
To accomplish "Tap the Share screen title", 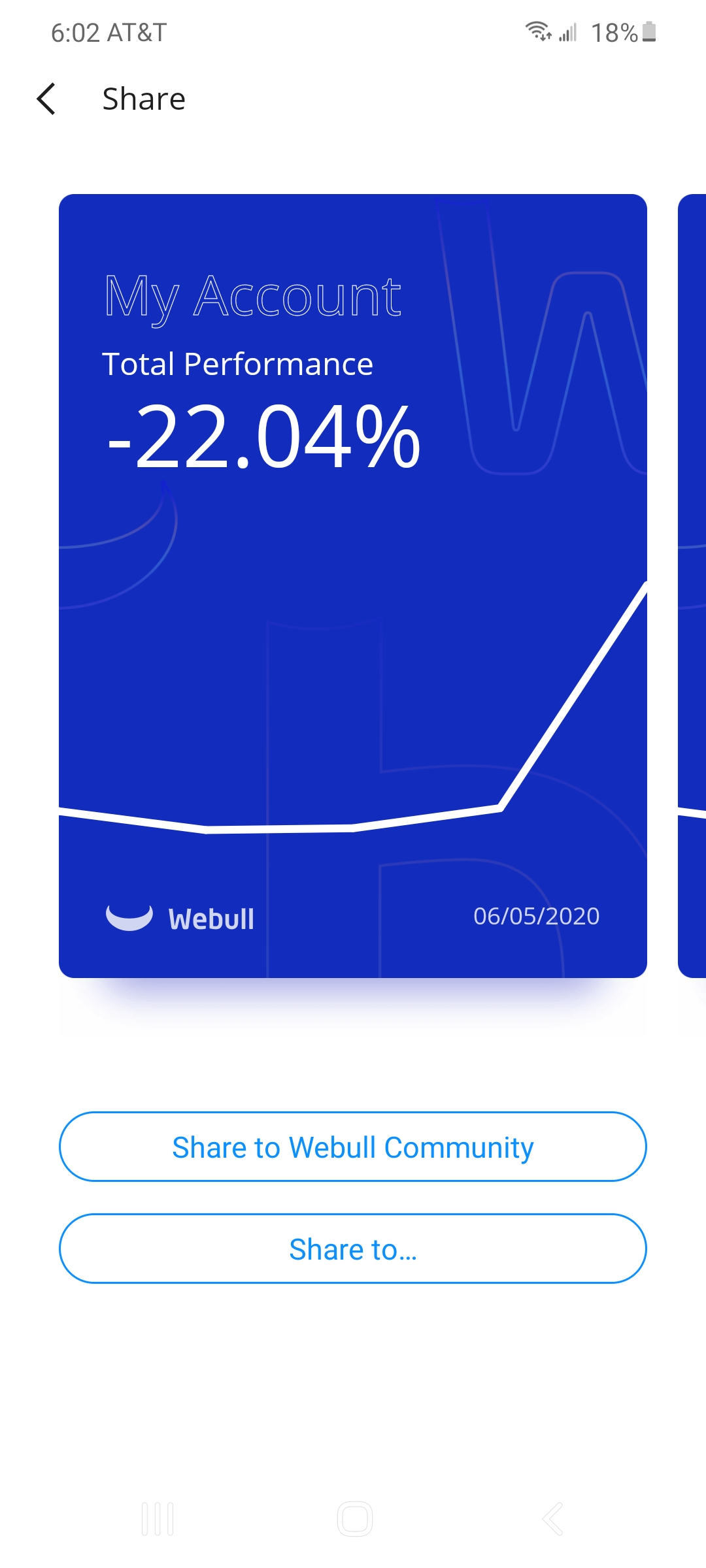I will (143, 99).
